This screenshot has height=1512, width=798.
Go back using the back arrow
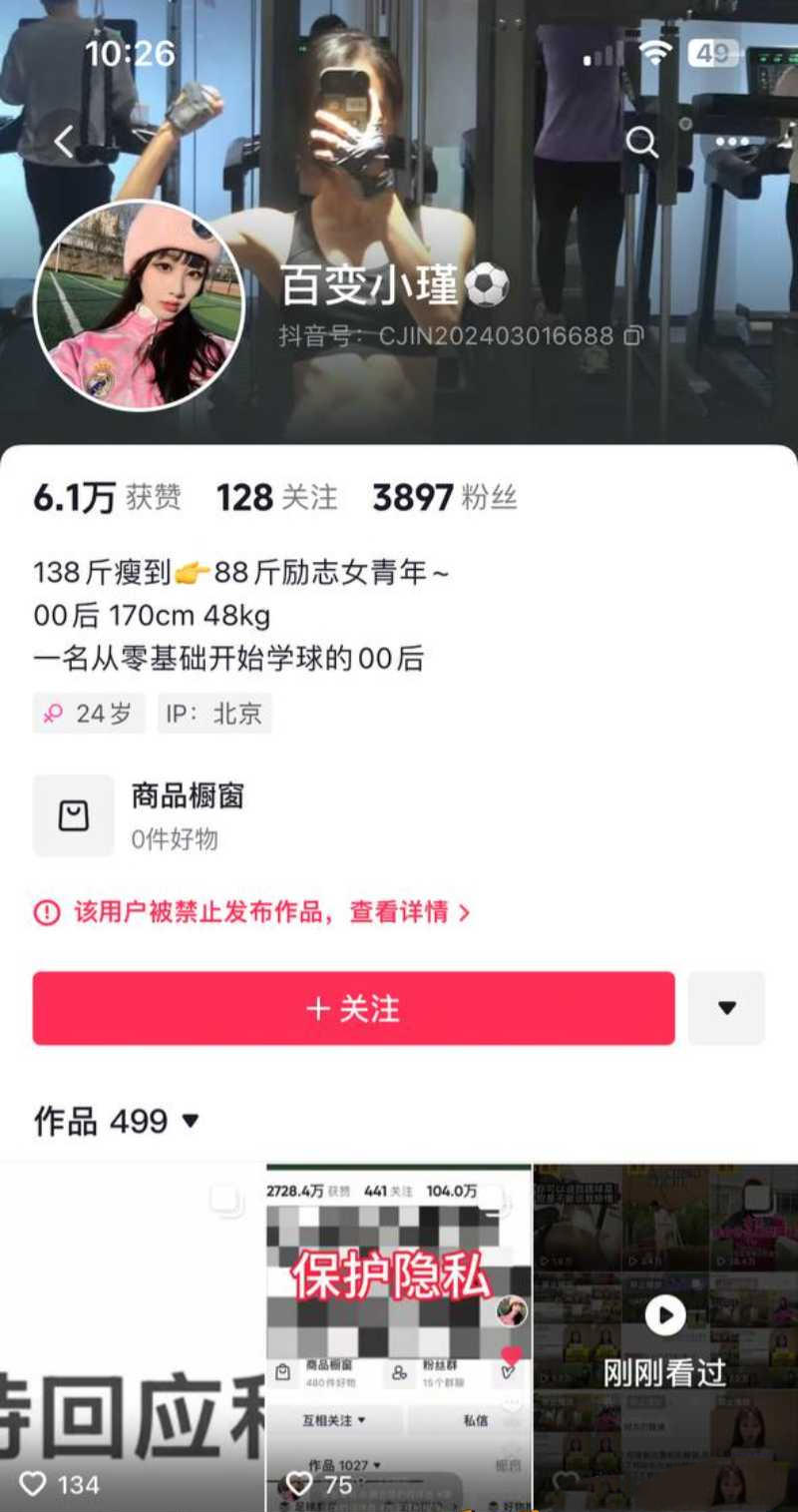pyautogui.click(x=63, y=142)
